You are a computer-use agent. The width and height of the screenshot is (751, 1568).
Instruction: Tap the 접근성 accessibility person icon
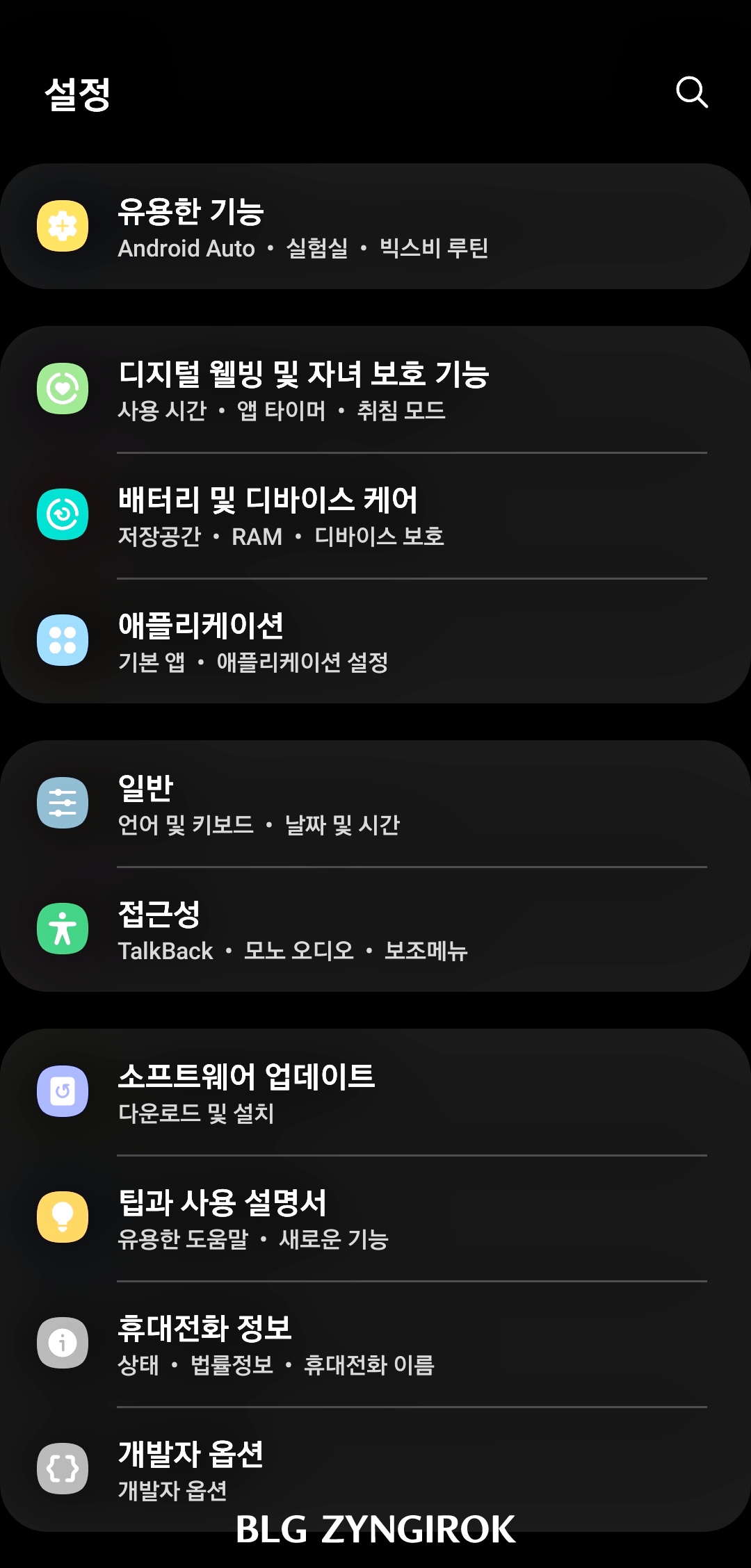[62, 929]
